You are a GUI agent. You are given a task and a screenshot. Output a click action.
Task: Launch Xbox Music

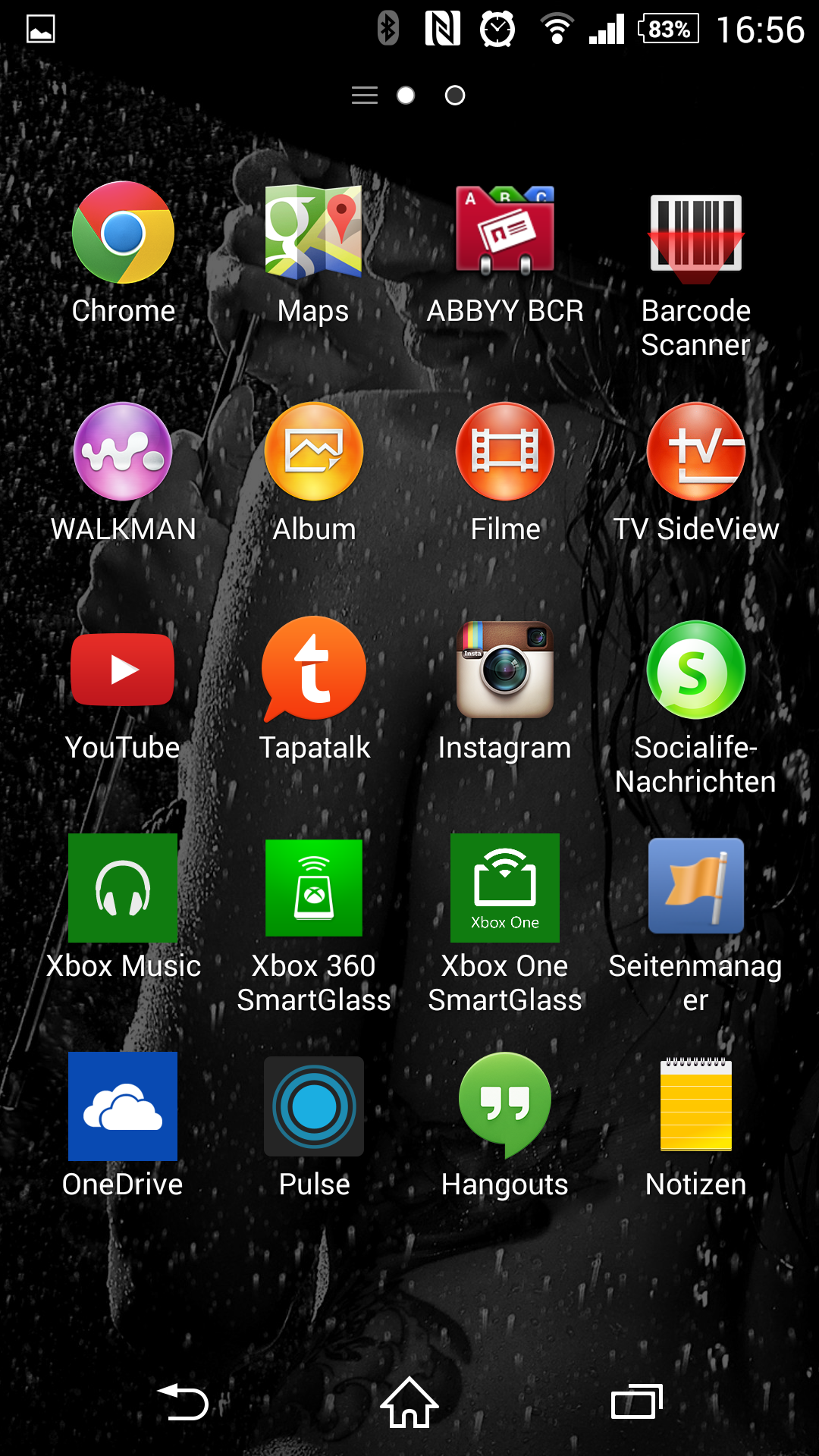point(123,888)
